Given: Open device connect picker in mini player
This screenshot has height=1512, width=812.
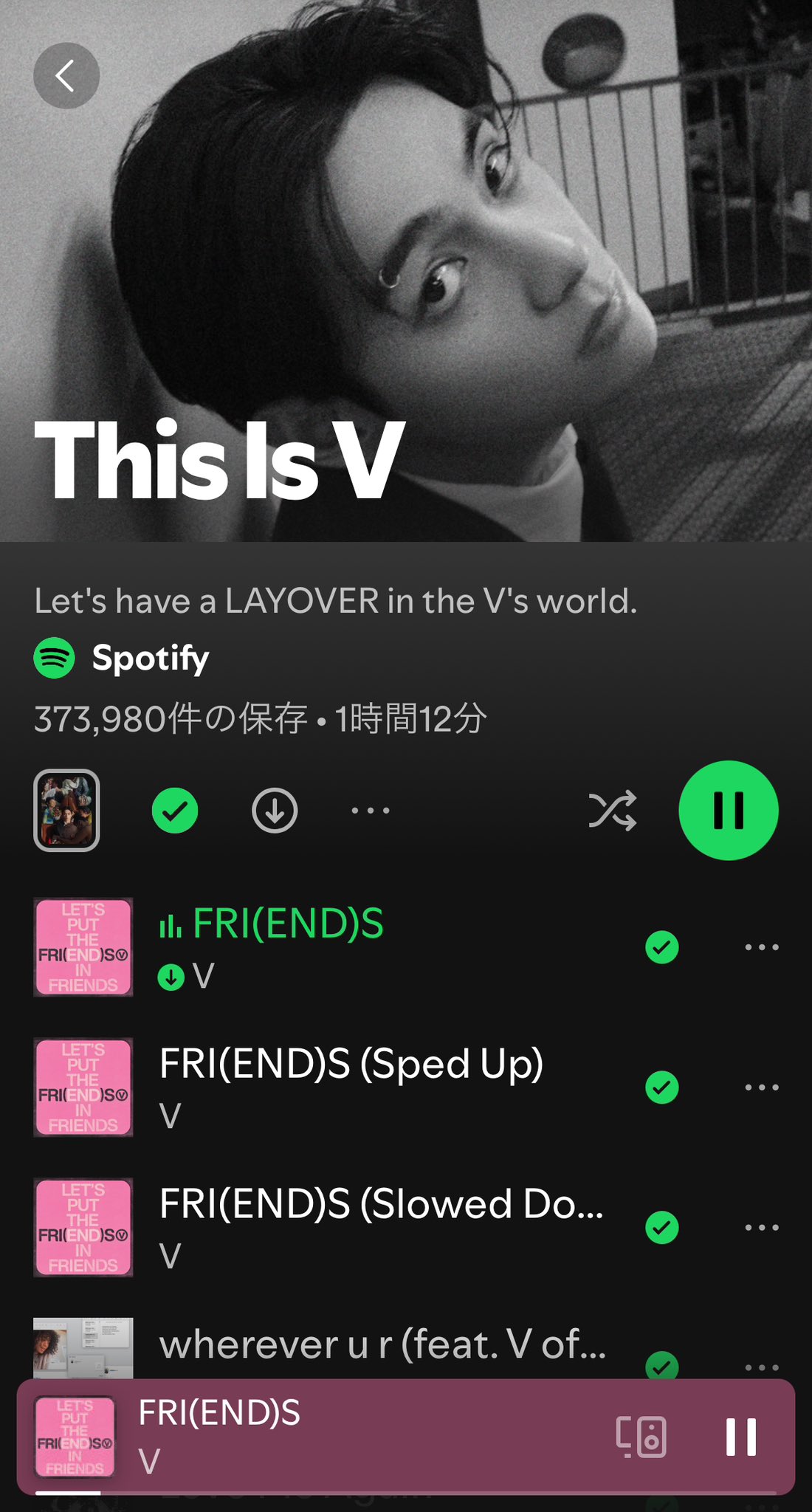Looking at the screenshot, I should (x=641, y=1437).
